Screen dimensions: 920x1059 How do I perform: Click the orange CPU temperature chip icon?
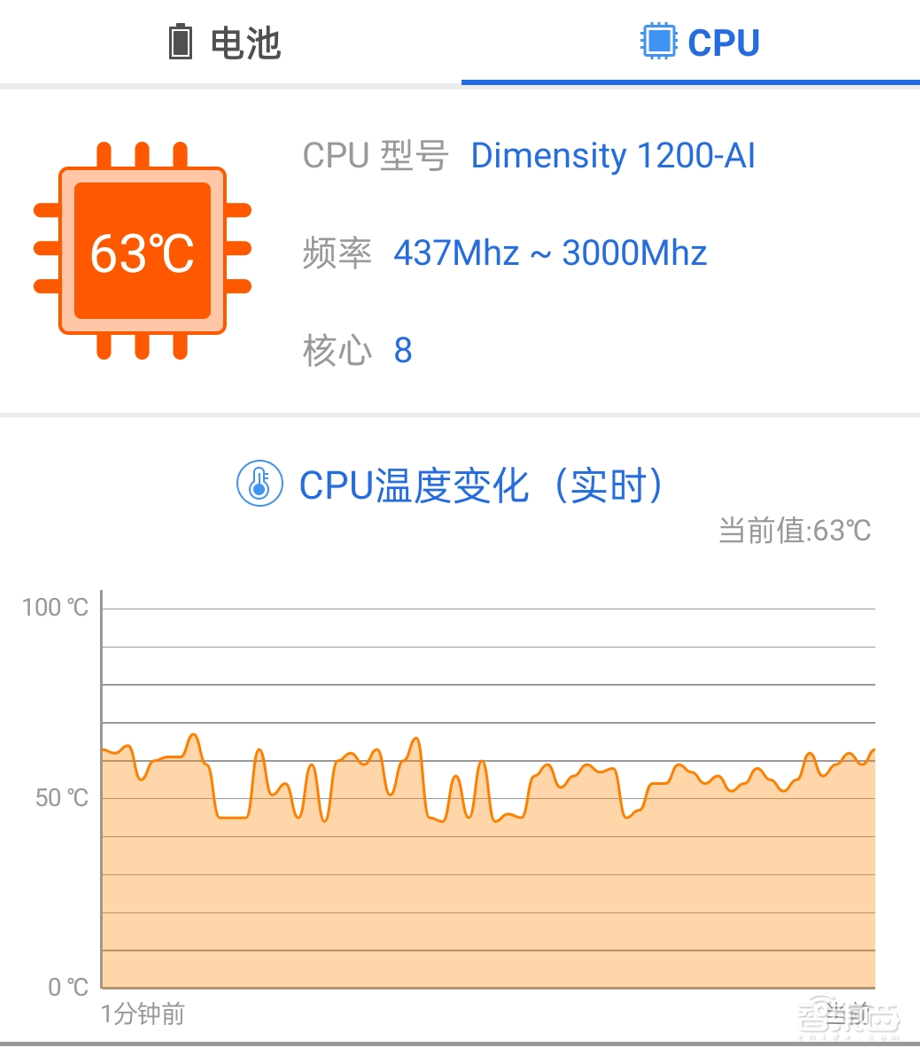point(140,250)
